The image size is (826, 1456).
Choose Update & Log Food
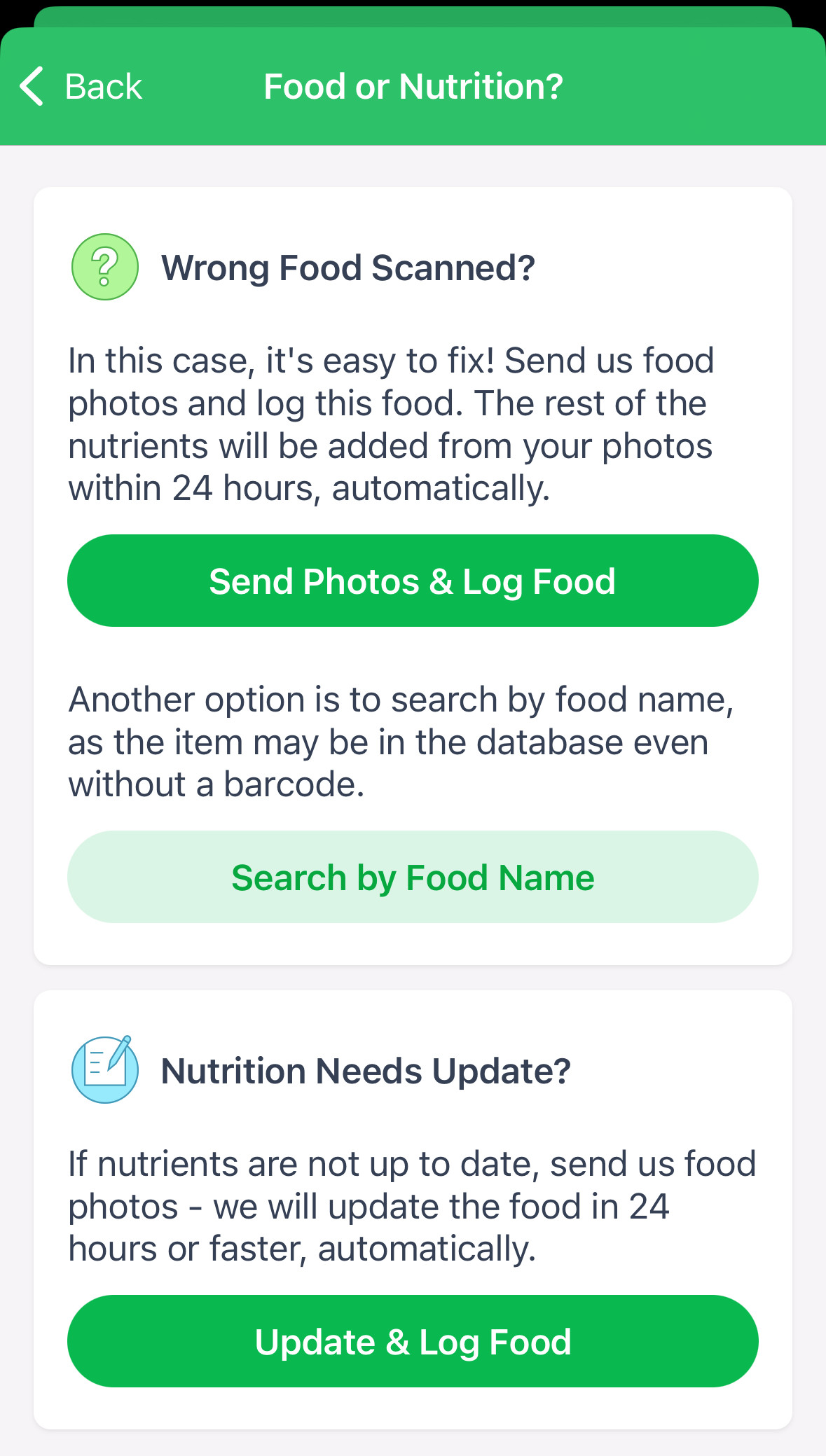(413, 1341)
